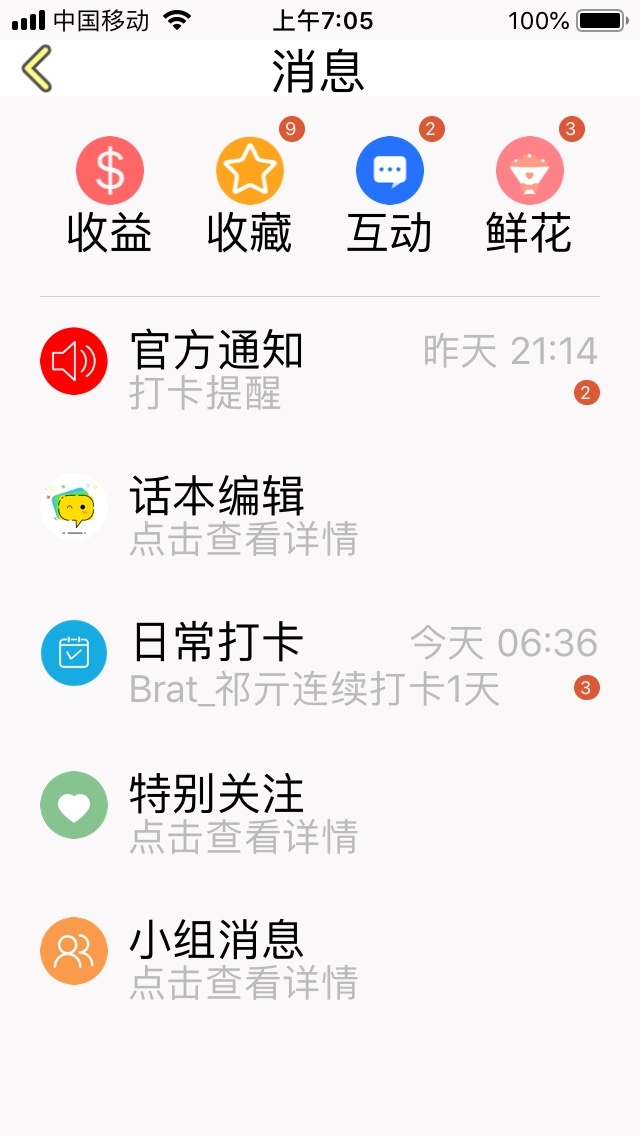The height and width of the screenshot is (1136, 640).
Task: Open 官方通知 official notices
Action: 320,369
